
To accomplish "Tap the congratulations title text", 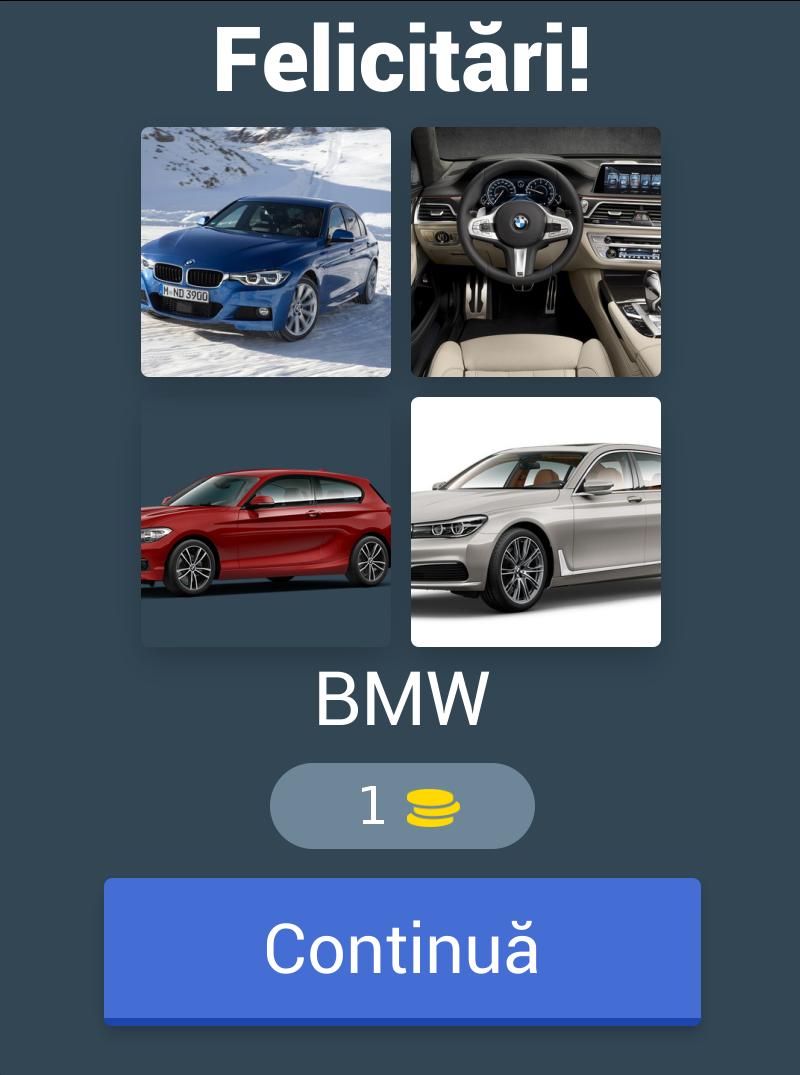I will pyautogui.click(x=400, y=57).
